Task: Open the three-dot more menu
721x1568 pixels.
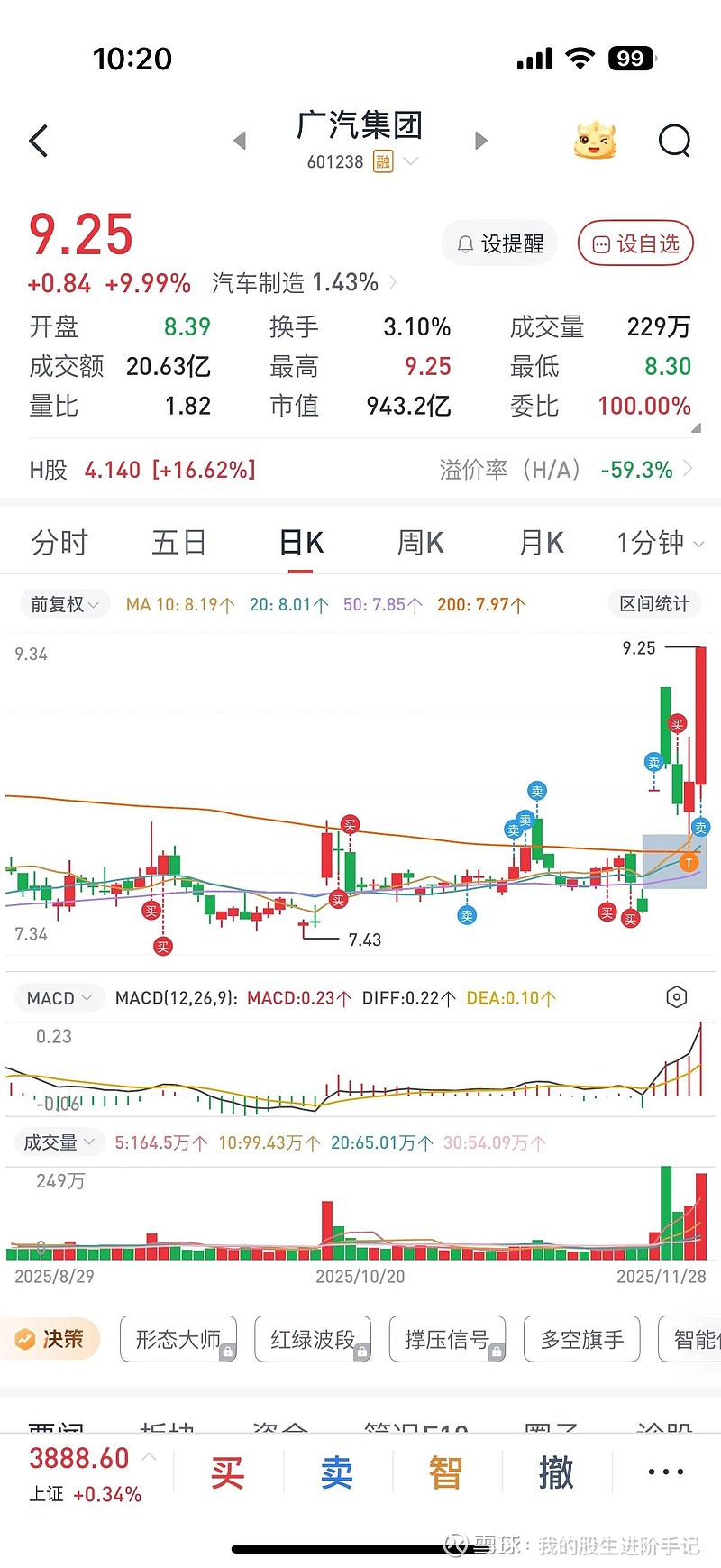Action: click(x=666, y=1472)
